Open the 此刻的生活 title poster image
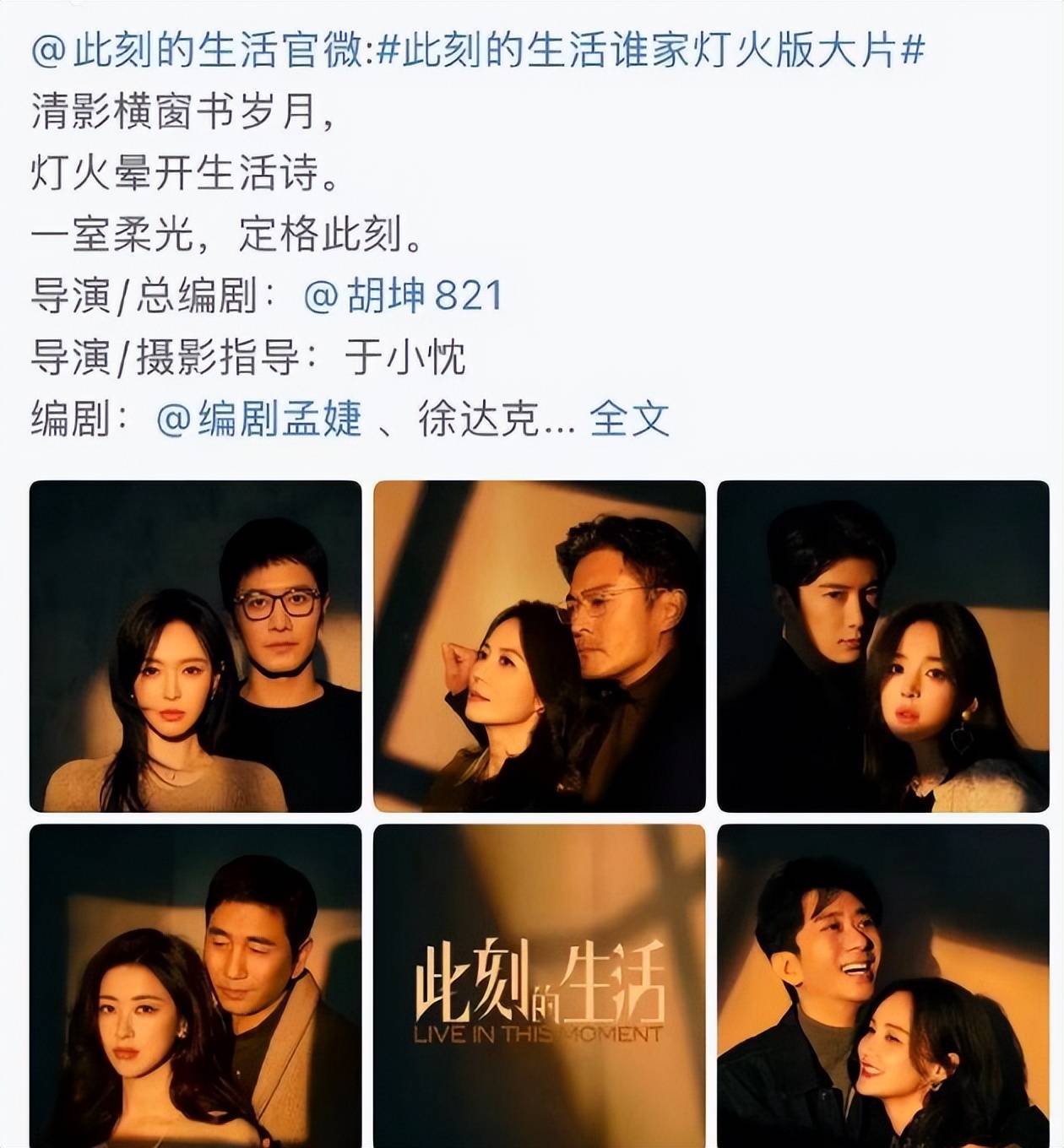1064x1148 pixels. [539, 986]
